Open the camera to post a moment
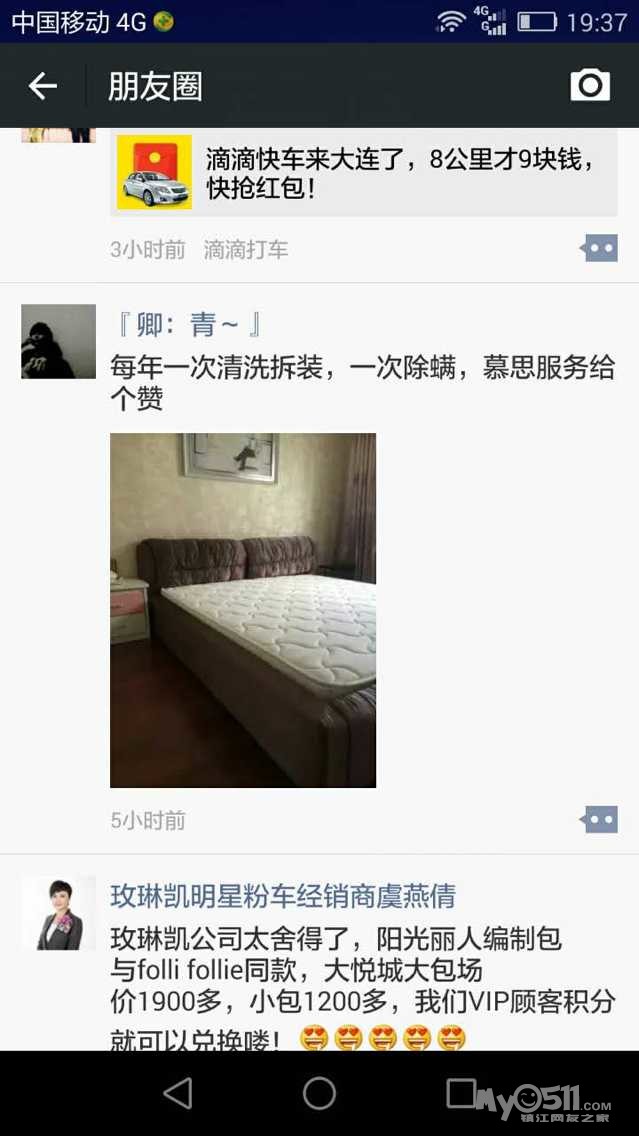Viewport: 639px width, 1136px height. (x=590, y=86)
